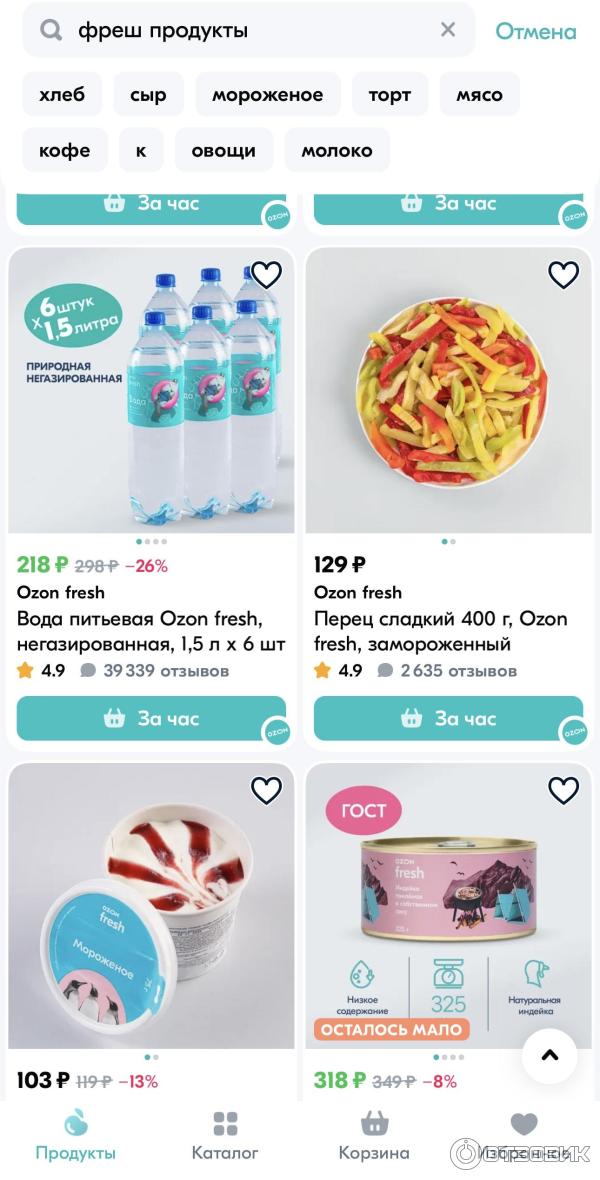Screen dimensions: 600x1180
Task: Add the ГОСТ canned turkey to favorites
Action: (564, 790)
